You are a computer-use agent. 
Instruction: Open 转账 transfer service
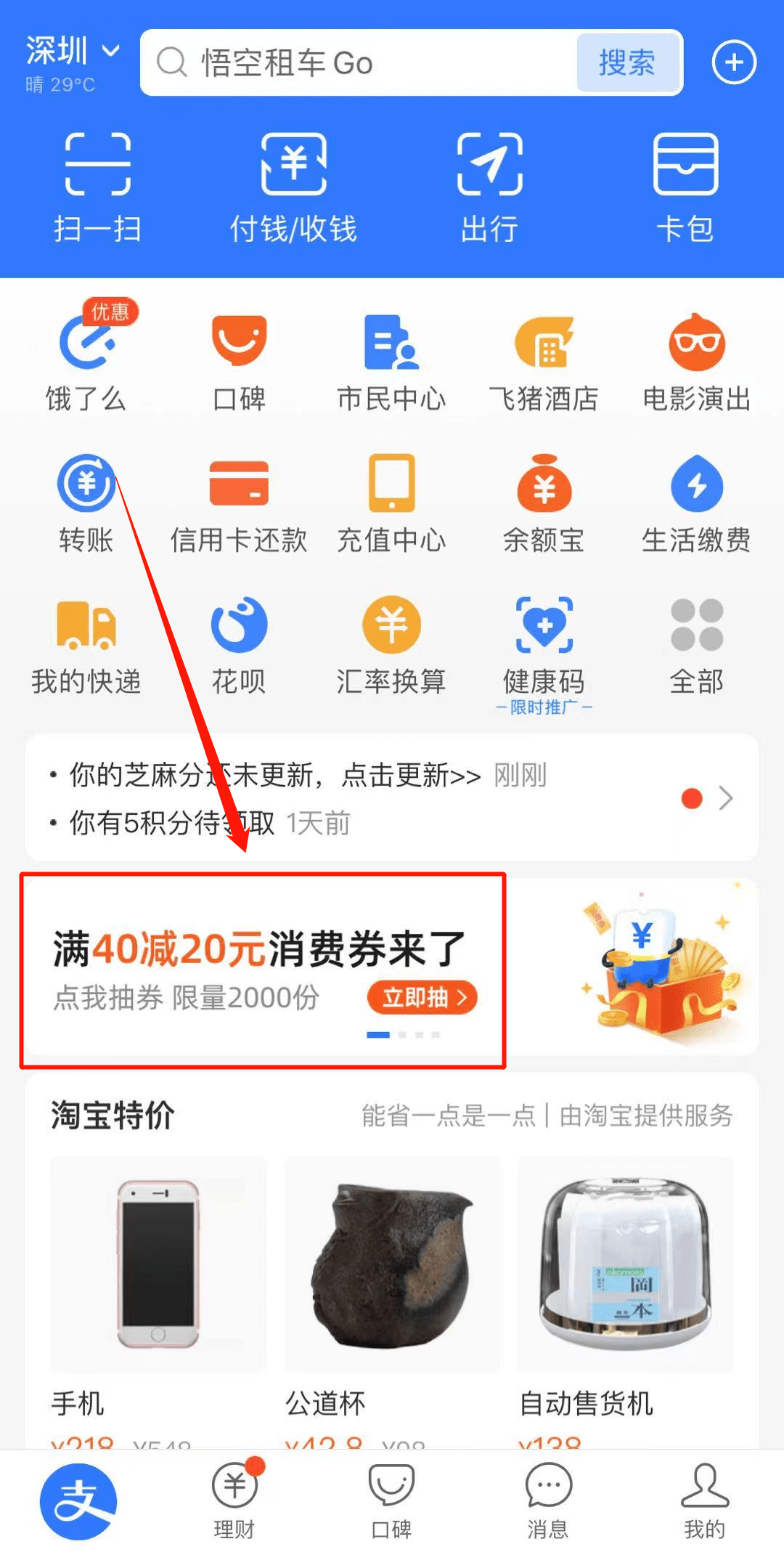pos(86,503)
